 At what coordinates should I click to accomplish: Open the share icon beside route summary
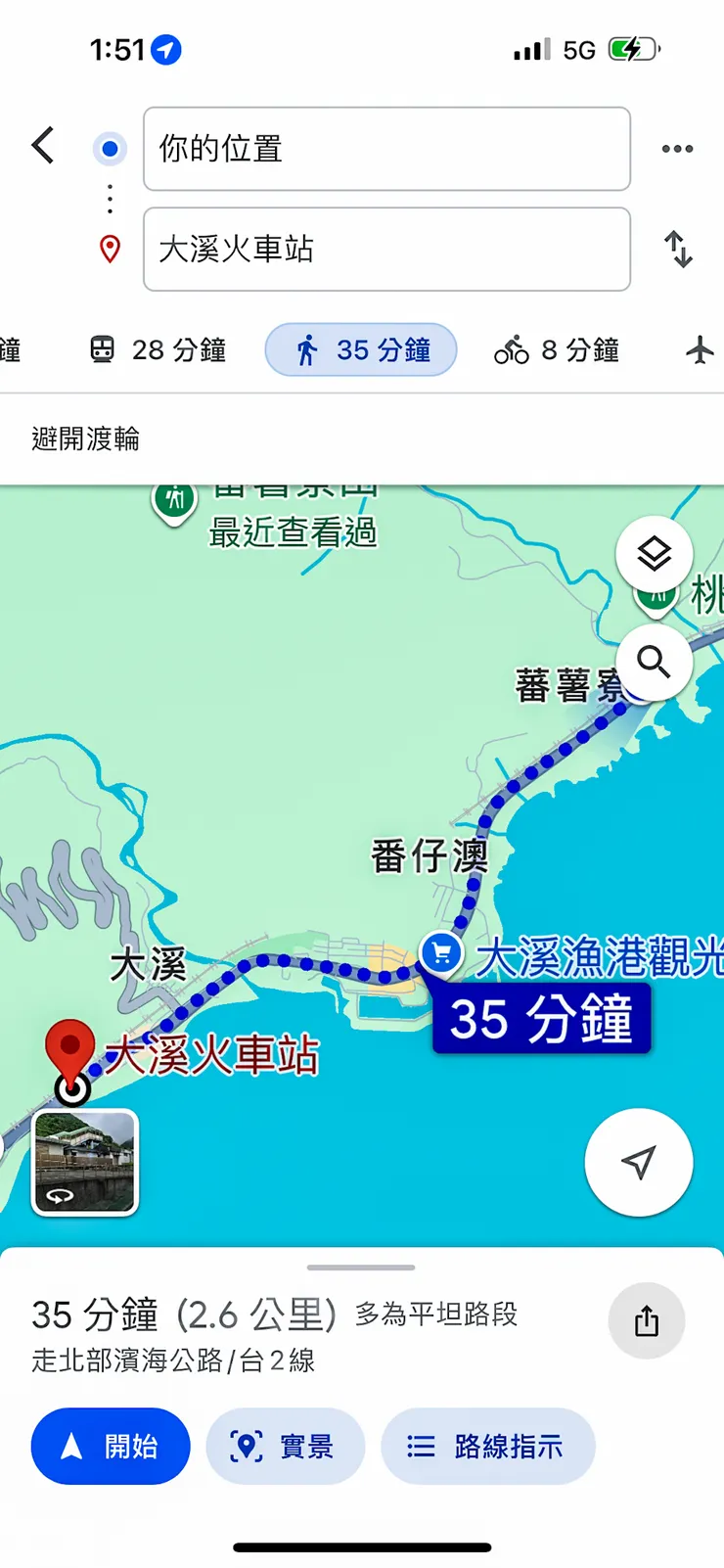click(x=646, y=1320)
